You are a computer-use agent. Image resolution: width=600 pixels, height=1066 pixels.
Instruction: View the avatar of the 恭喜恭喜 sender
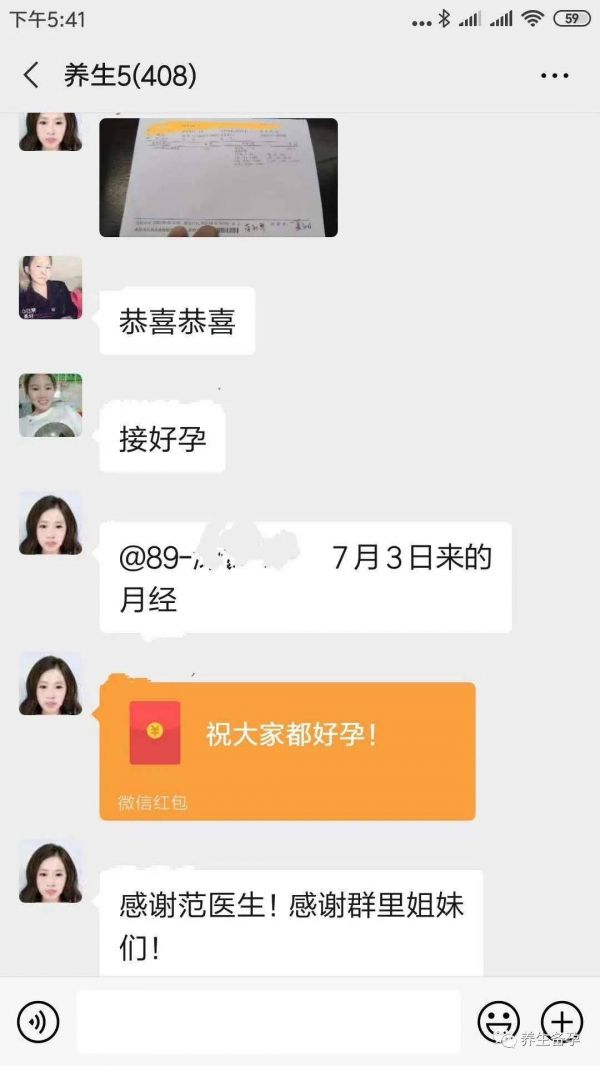click(x=50, y=288)
